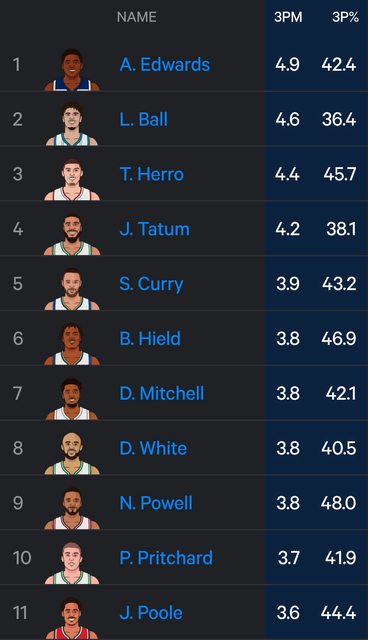Select N. Powell's name link
The image size is (368, 640).
[x=156, y=503]
